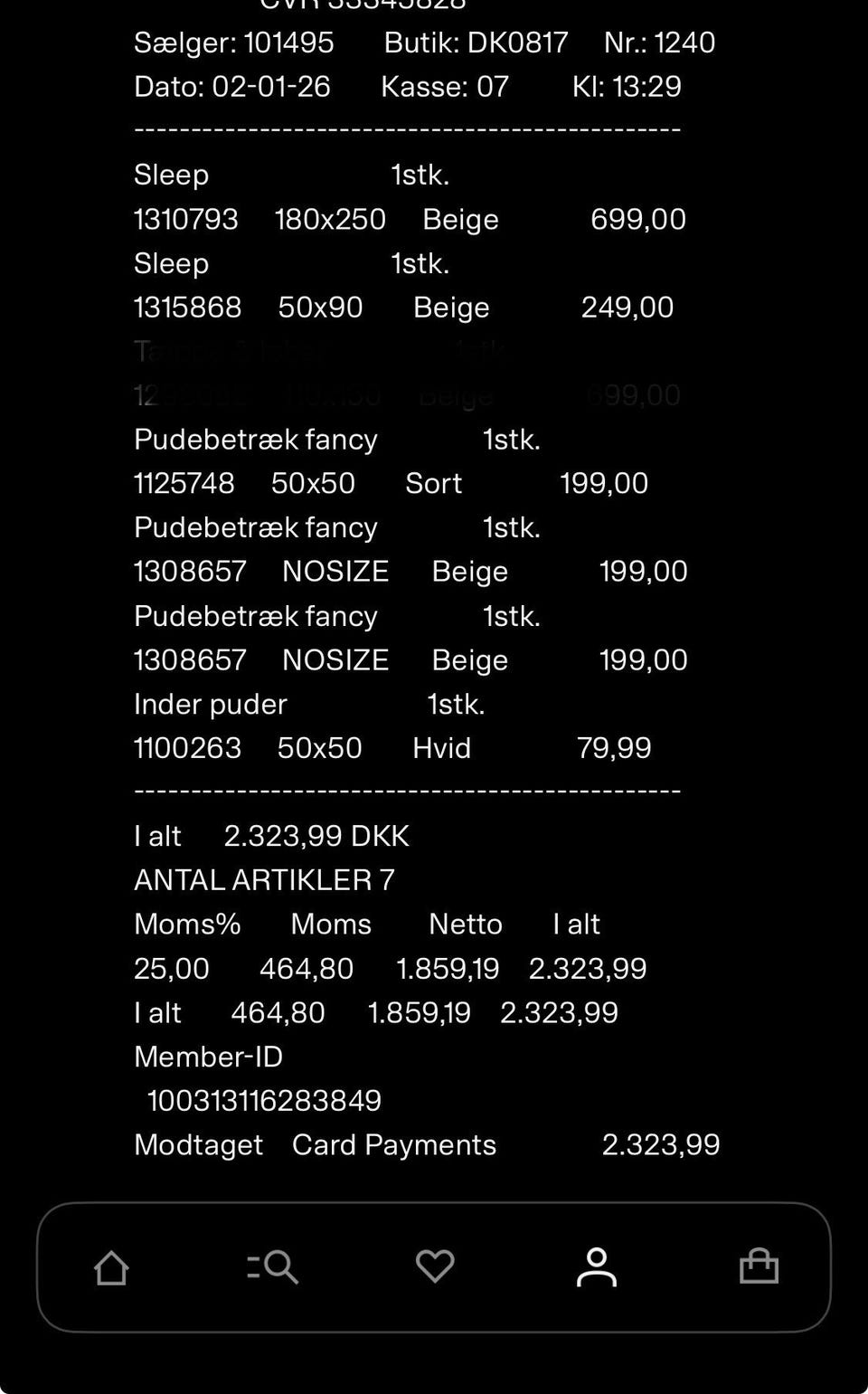Go to the home tab

[111, 1267]
